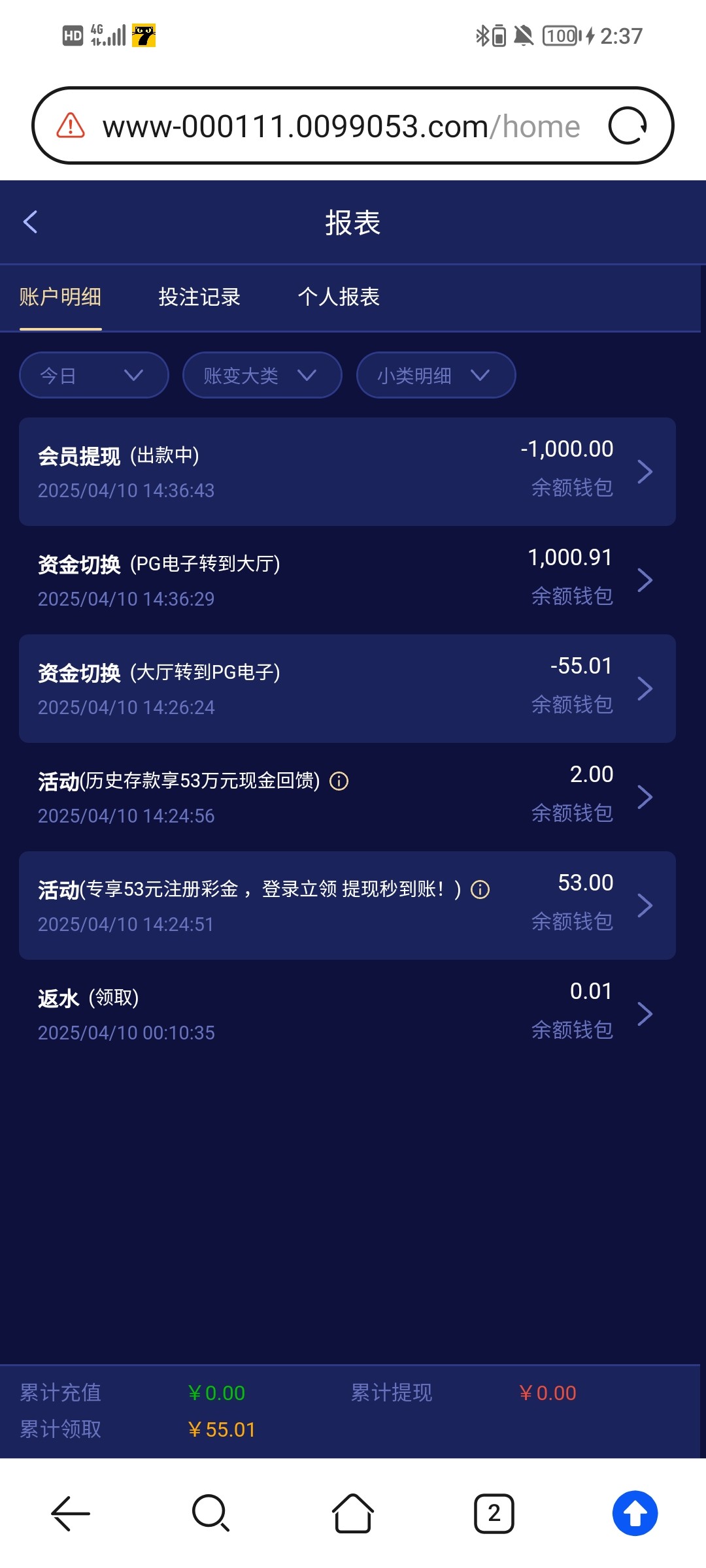Open the browser tabs switcher showing 2
The image size is (706, 1568).
tap(494, 1513)
